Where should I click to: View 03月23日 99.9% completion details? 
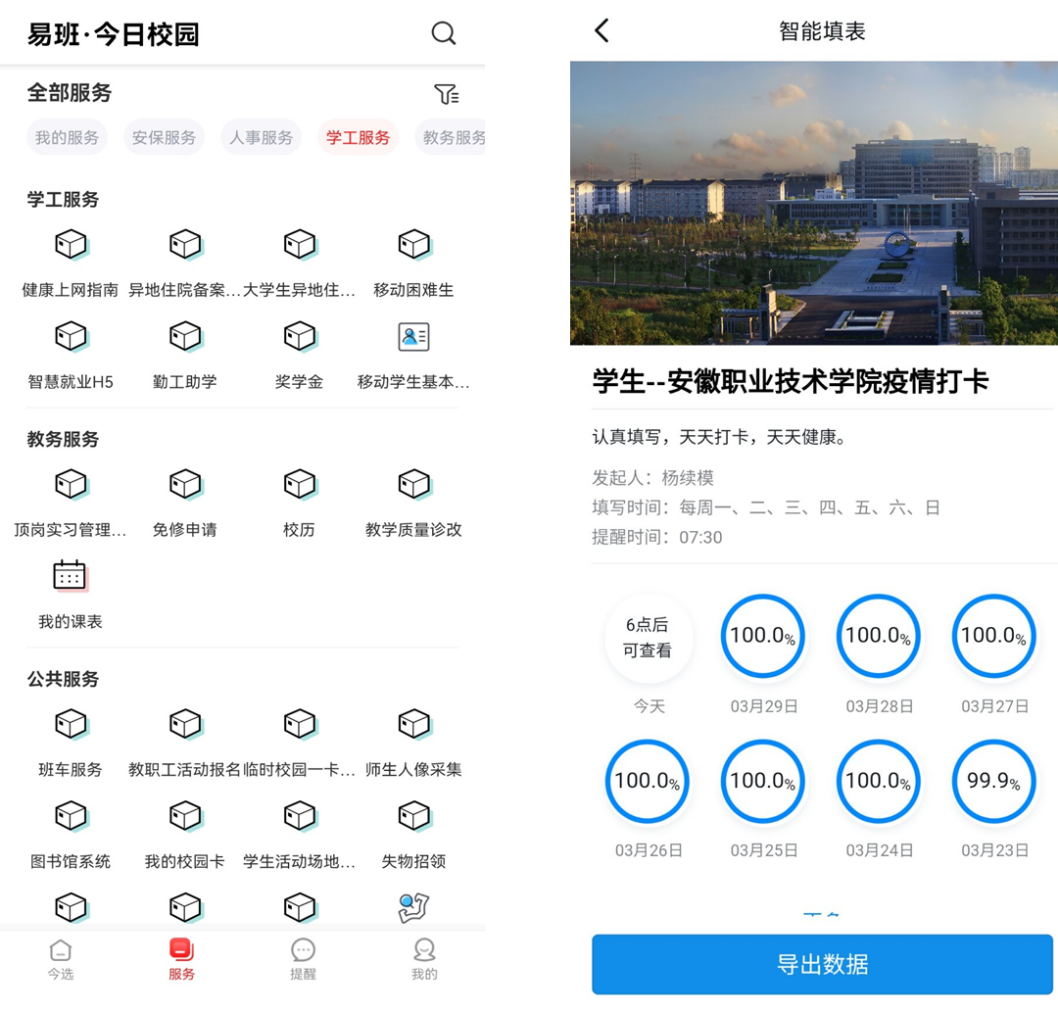(x=994, y=781)
